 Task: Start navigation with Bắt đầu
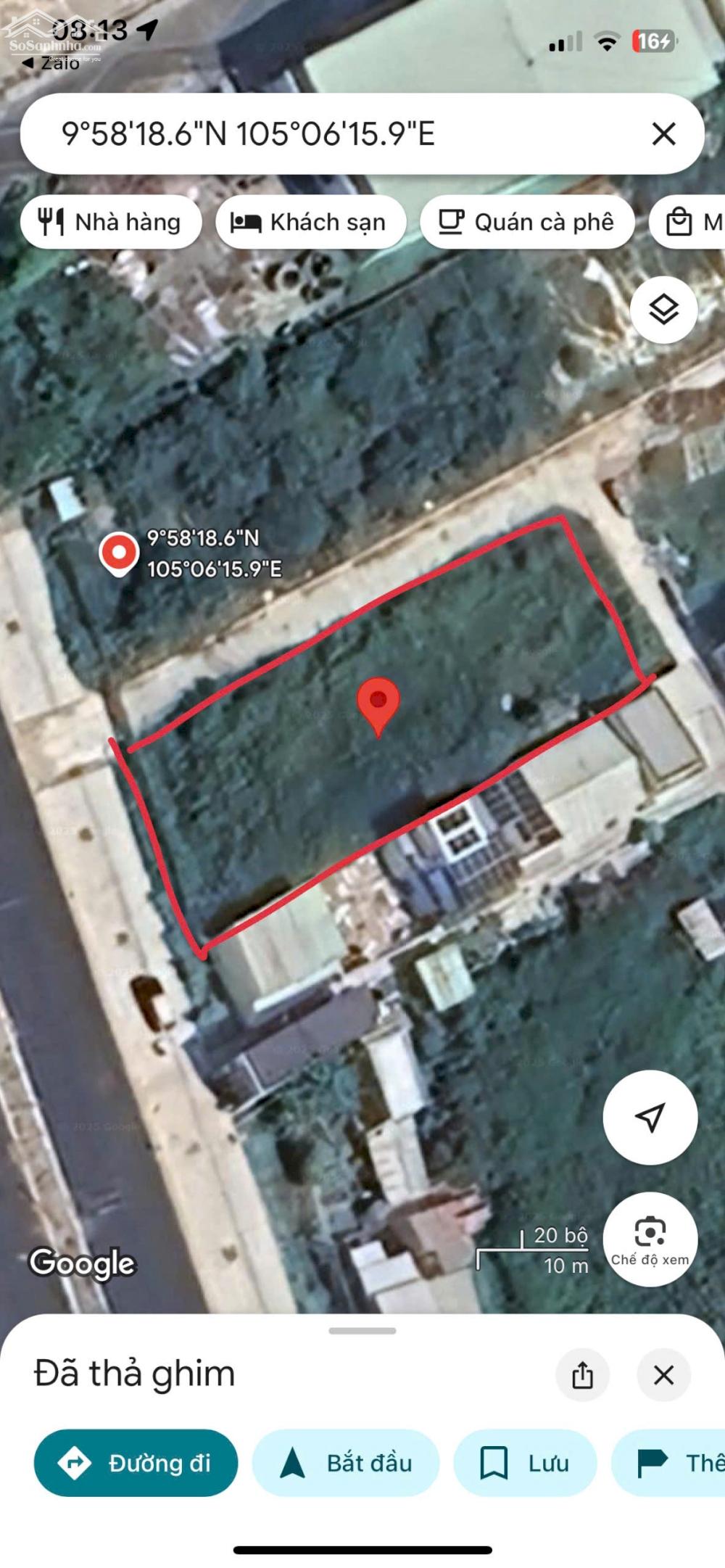pos(346,1463)
